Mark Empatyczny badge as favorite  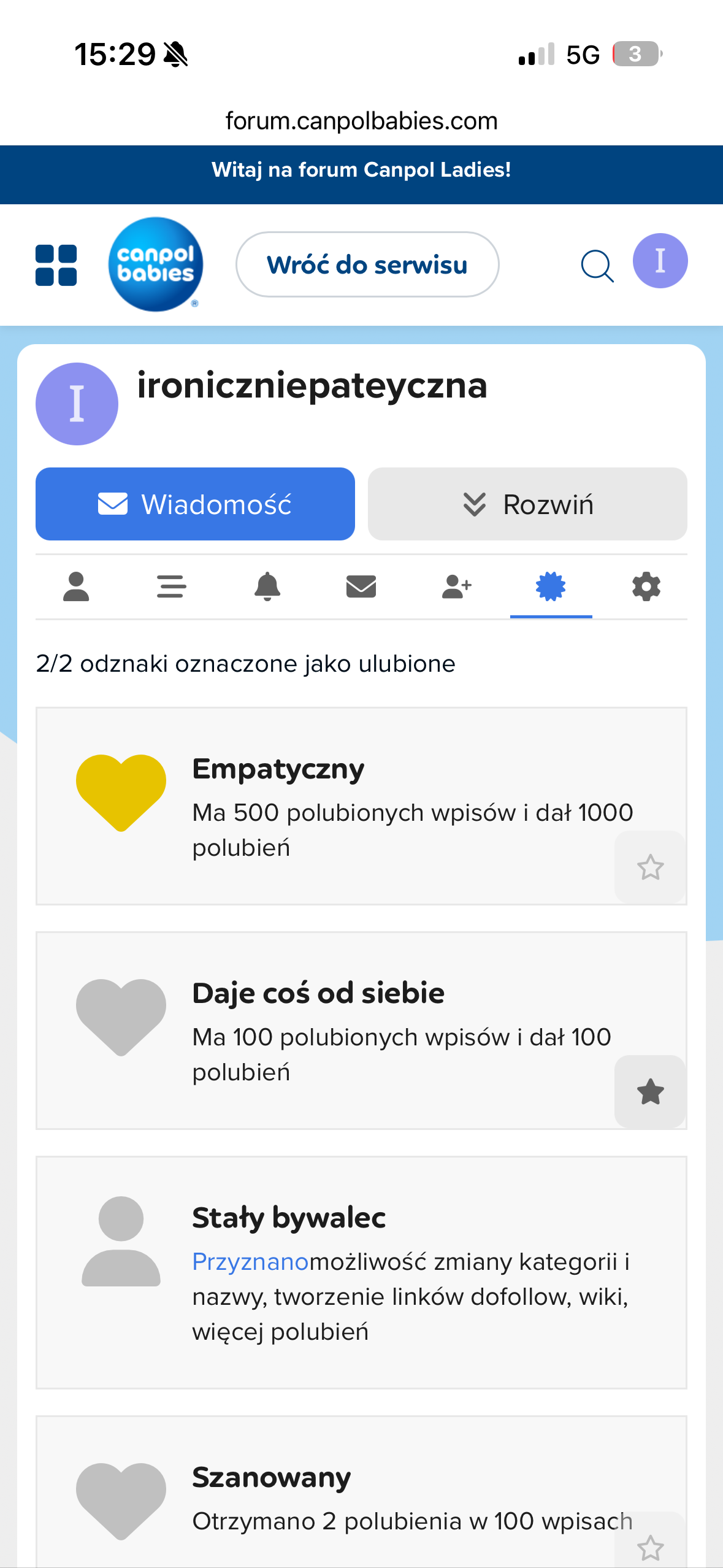(x=650, y=867)
